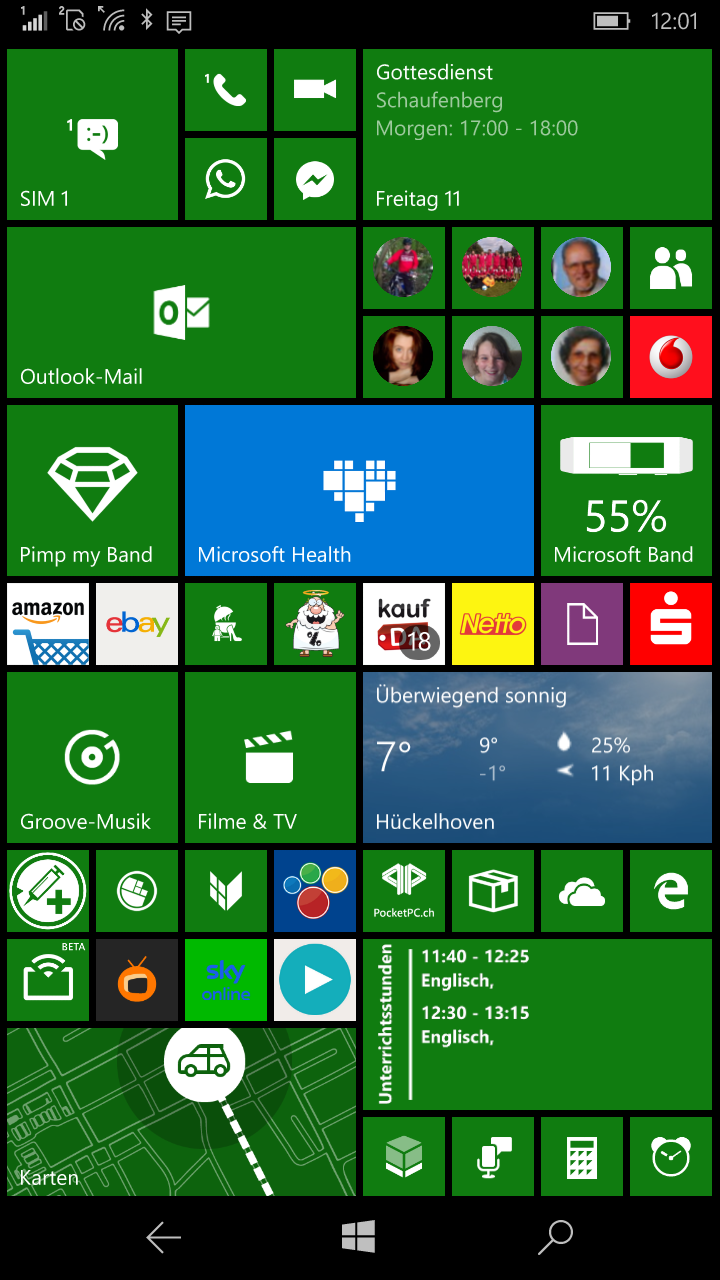Open Outlook-Mail

tap(181, 313)
